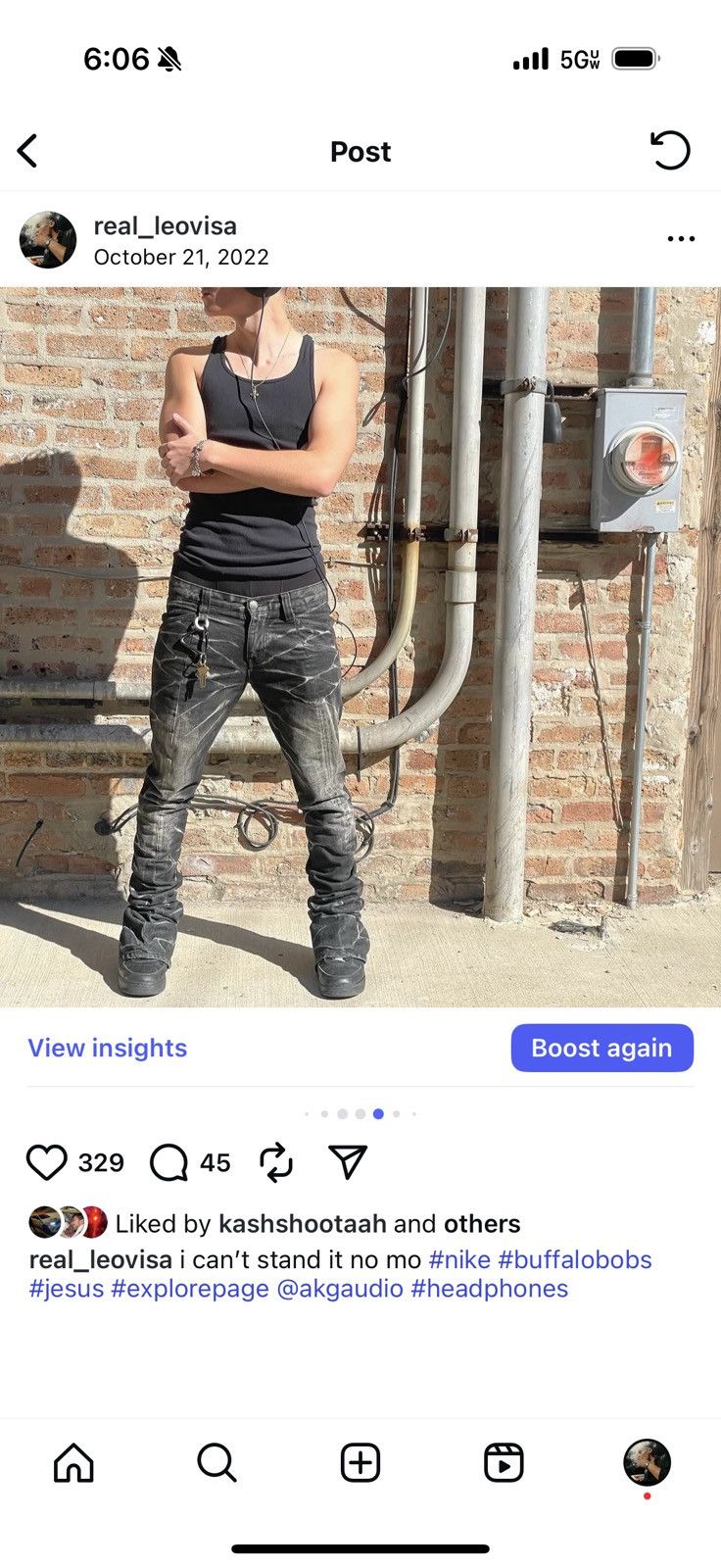Image resolution: width=721 pixels, height=1568 pixels.
Task: Tap the Boost again button
Action: coord(601,1048)
